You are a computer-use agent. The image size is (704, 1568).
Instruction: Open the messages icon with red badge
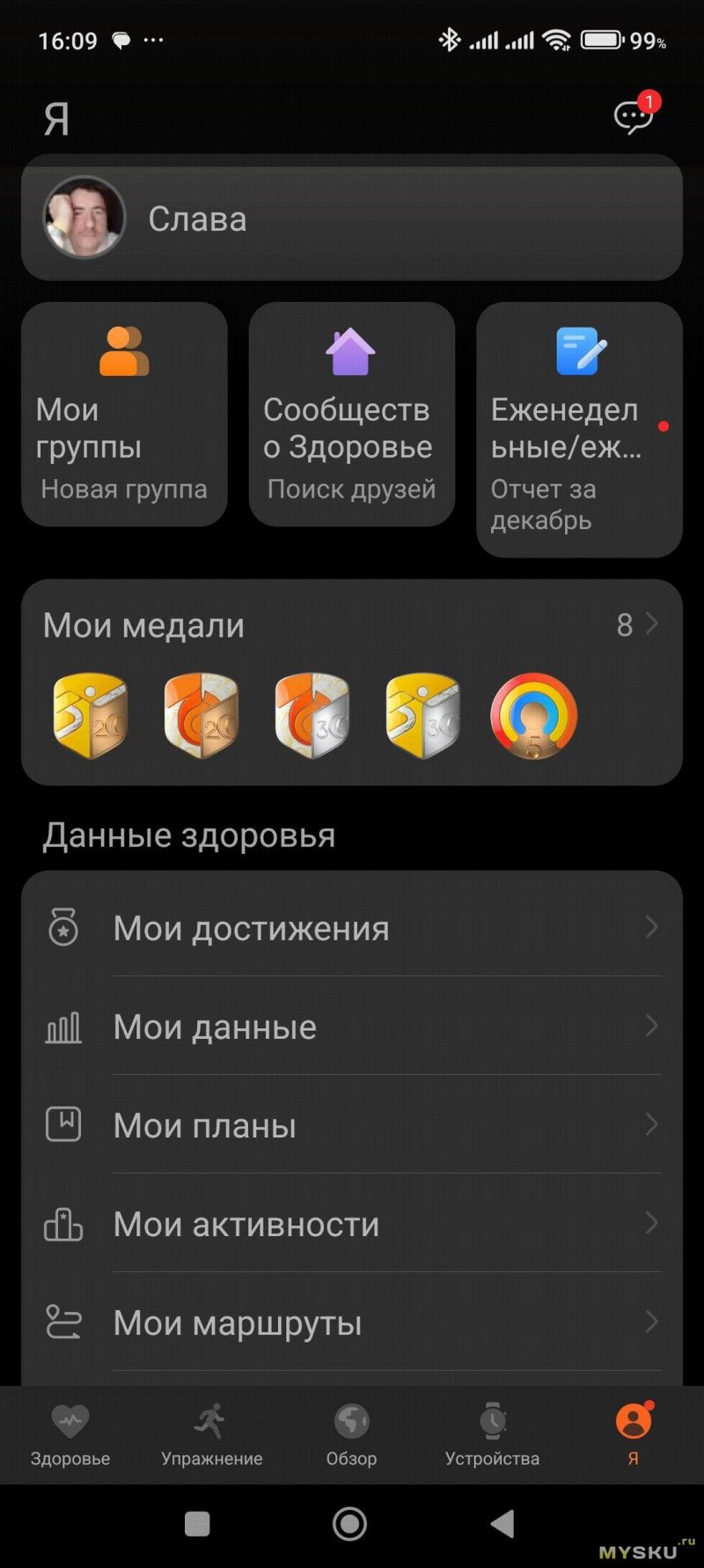633,116
